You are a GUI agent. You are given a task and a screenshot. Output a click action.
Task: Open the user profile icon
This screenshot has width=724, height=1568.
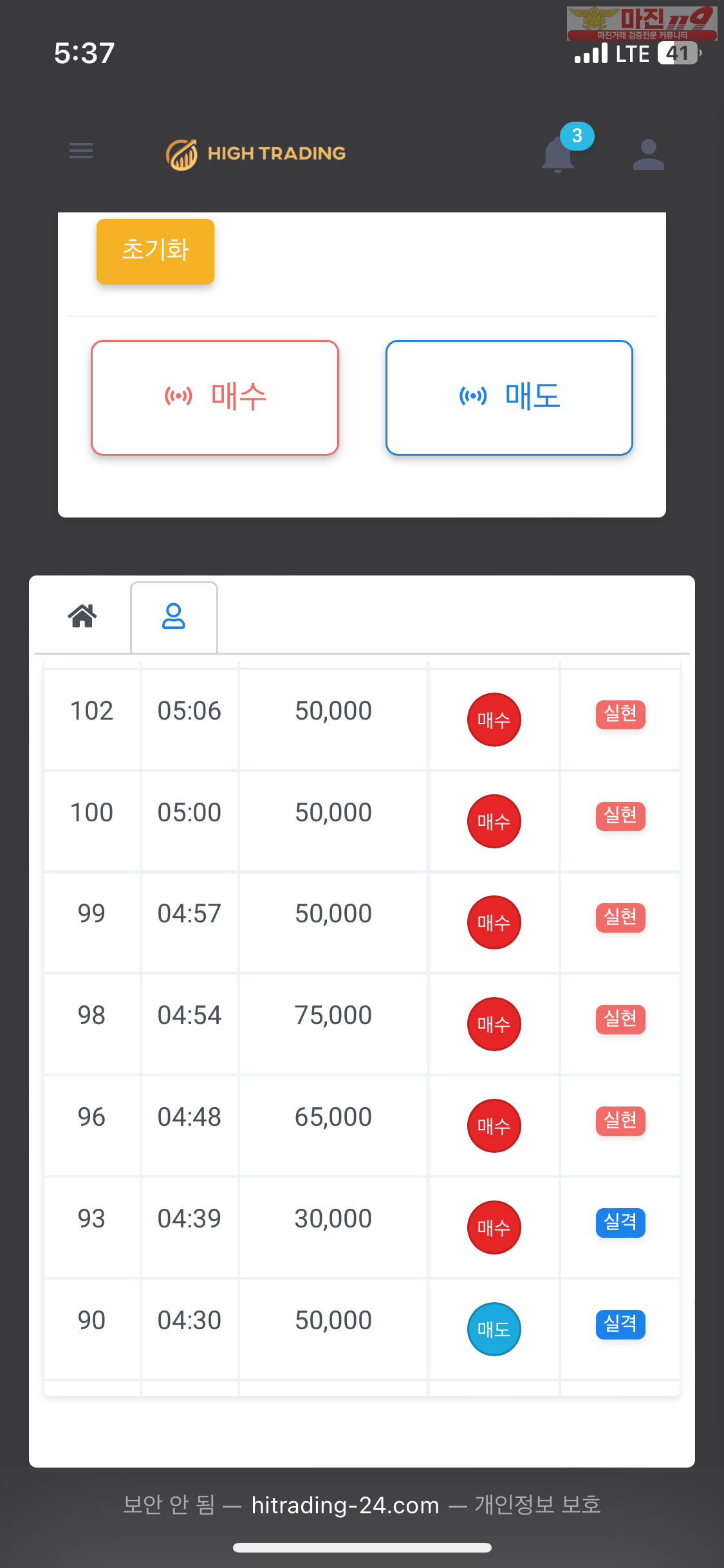[x=648, y=154]
